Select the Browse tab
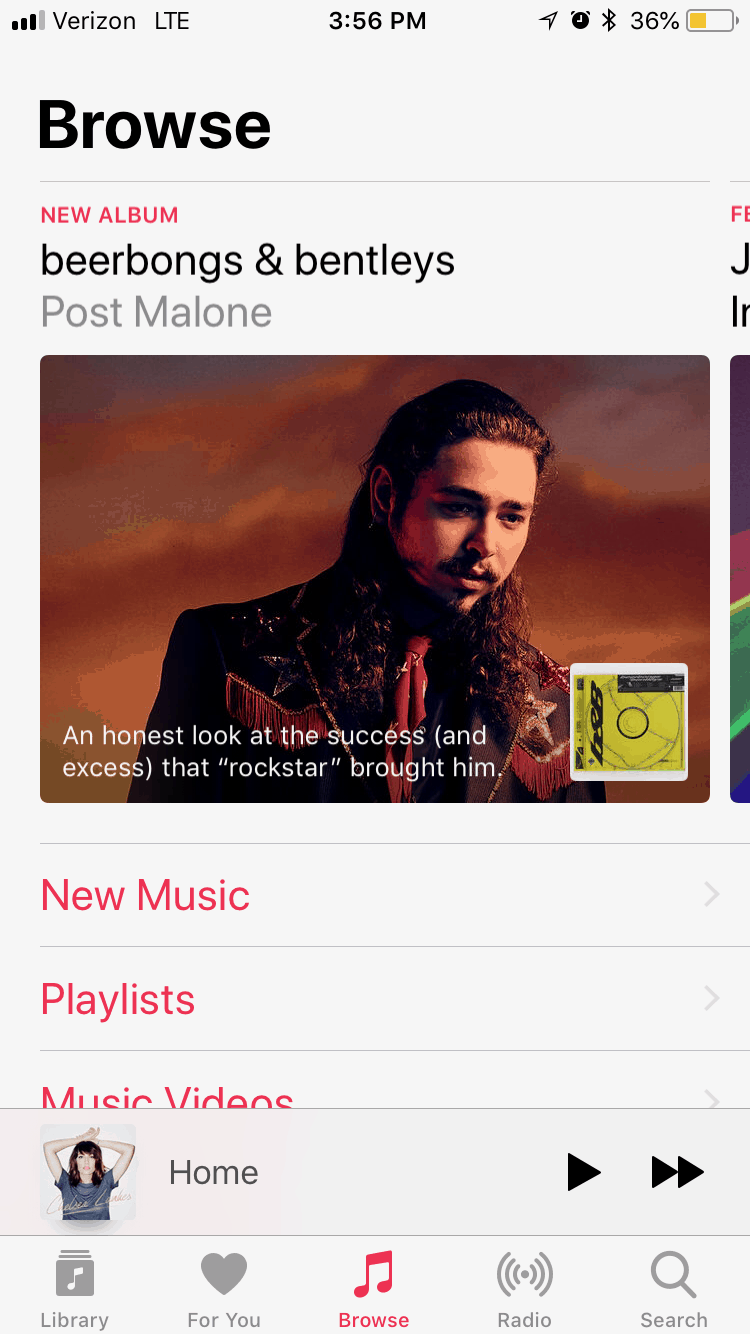The height and width of the screenshot is (1334, 750). [x=374, y=1289]
